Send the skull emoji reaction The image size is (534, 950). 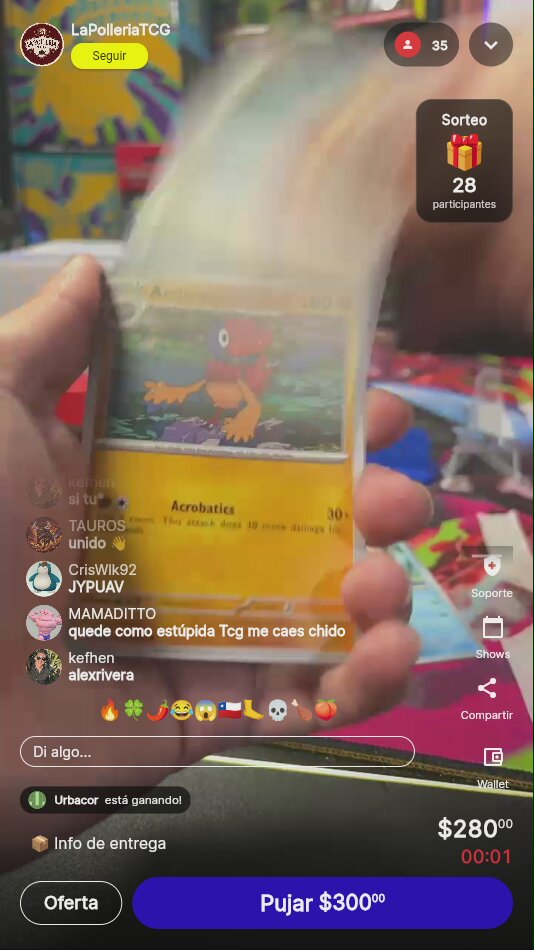coord(277,710)
